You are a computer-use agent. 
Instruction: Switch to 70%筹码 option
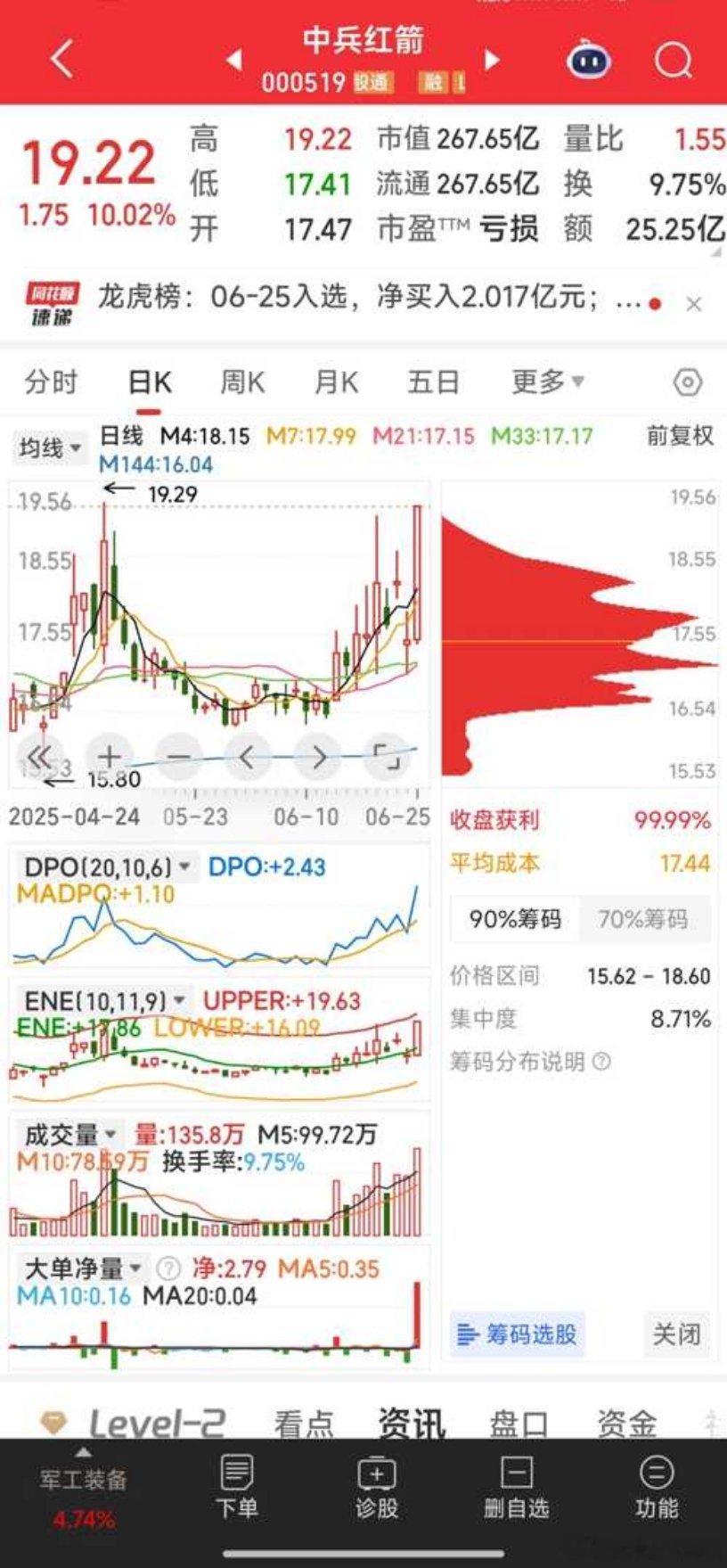coord(643,918)
